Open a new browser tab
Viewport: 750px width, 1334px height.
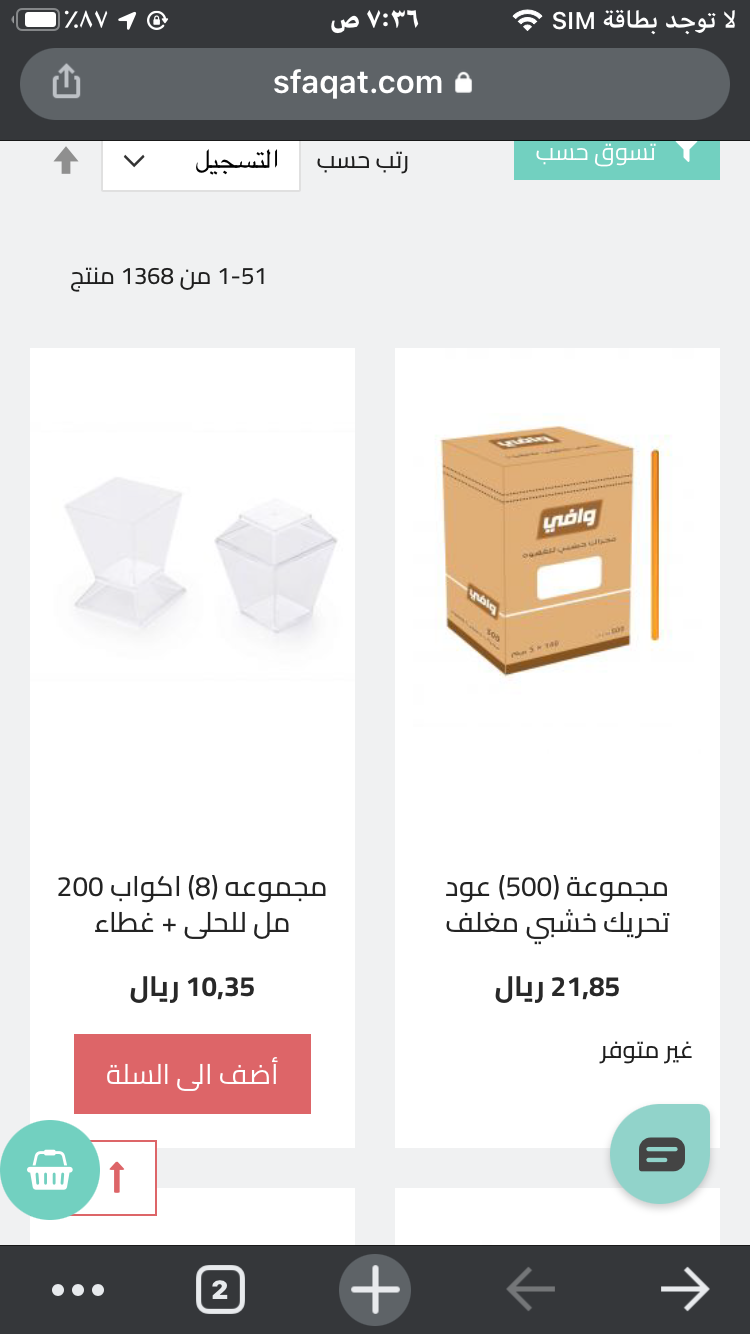pyautogui.click(x=375, y=1290)
